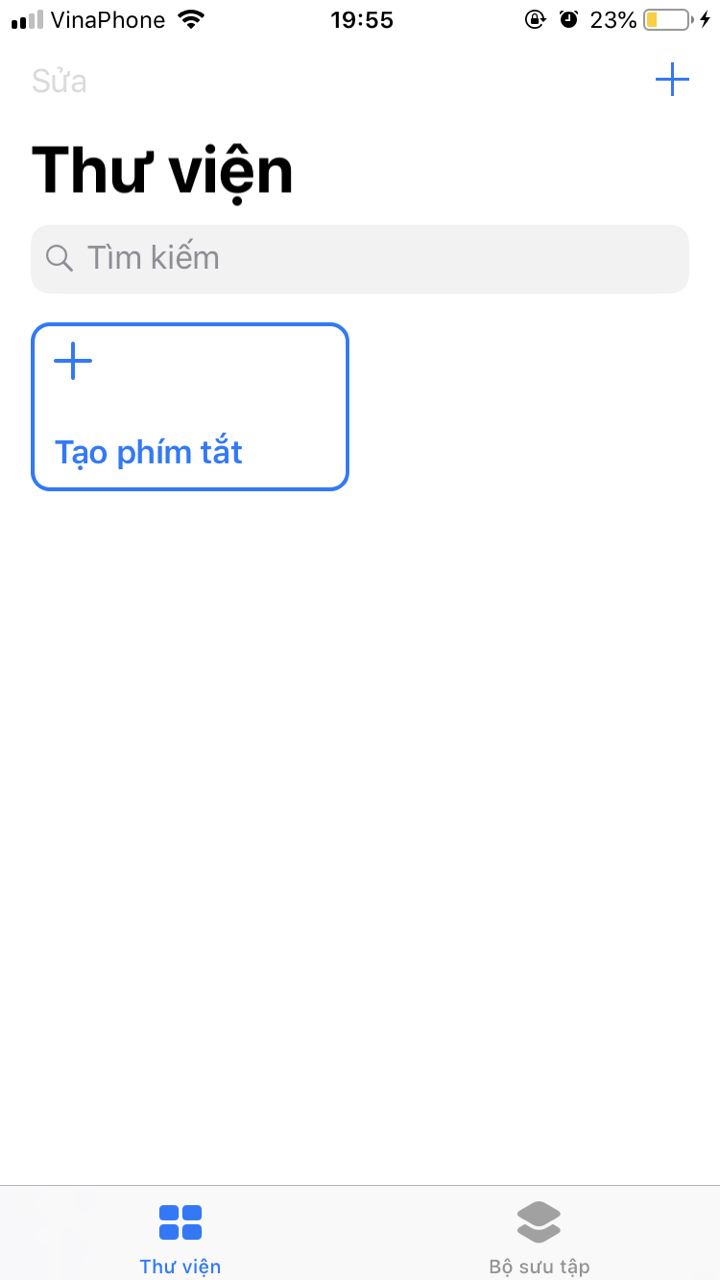Open the Tạo phím tắt card
The width and height of the screenshot is (720, 1280).
coord(190,407)
